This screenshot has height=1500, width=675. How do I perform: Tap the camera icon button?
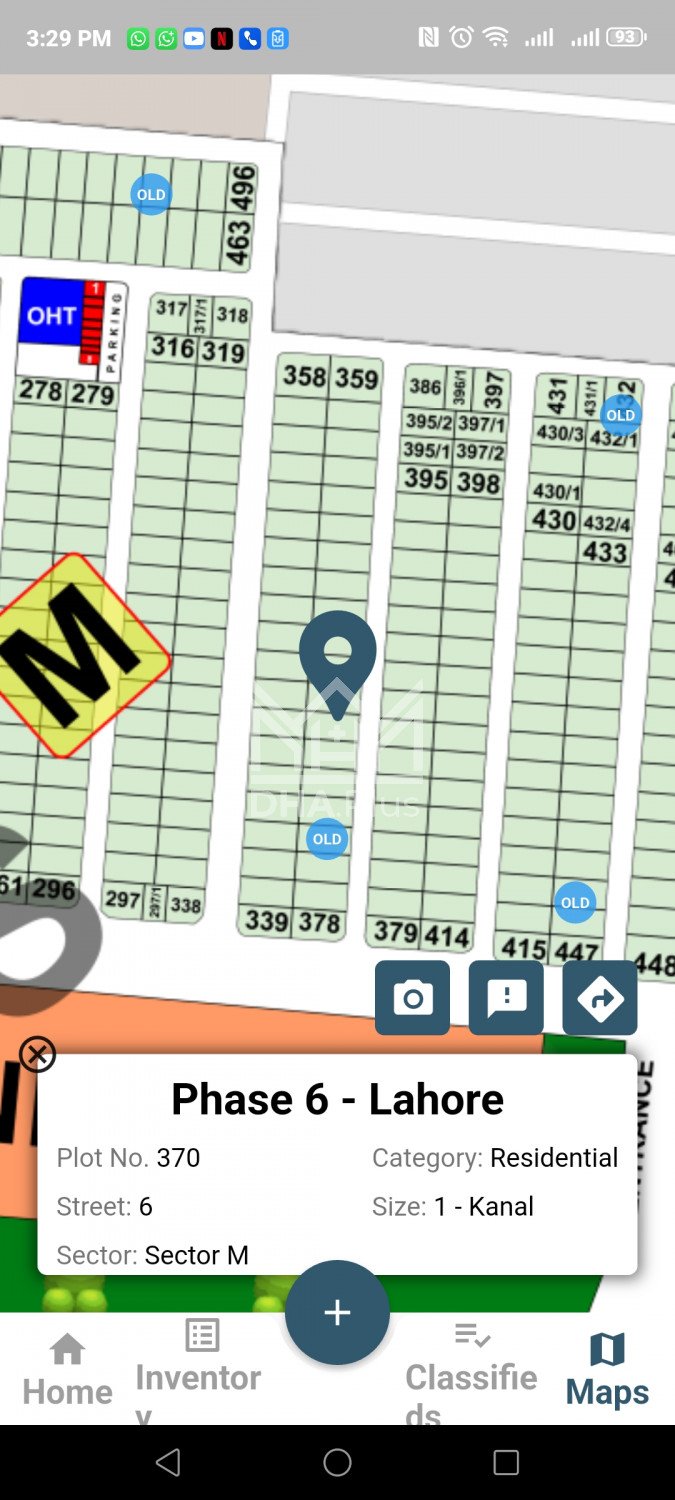coord(412,998)
